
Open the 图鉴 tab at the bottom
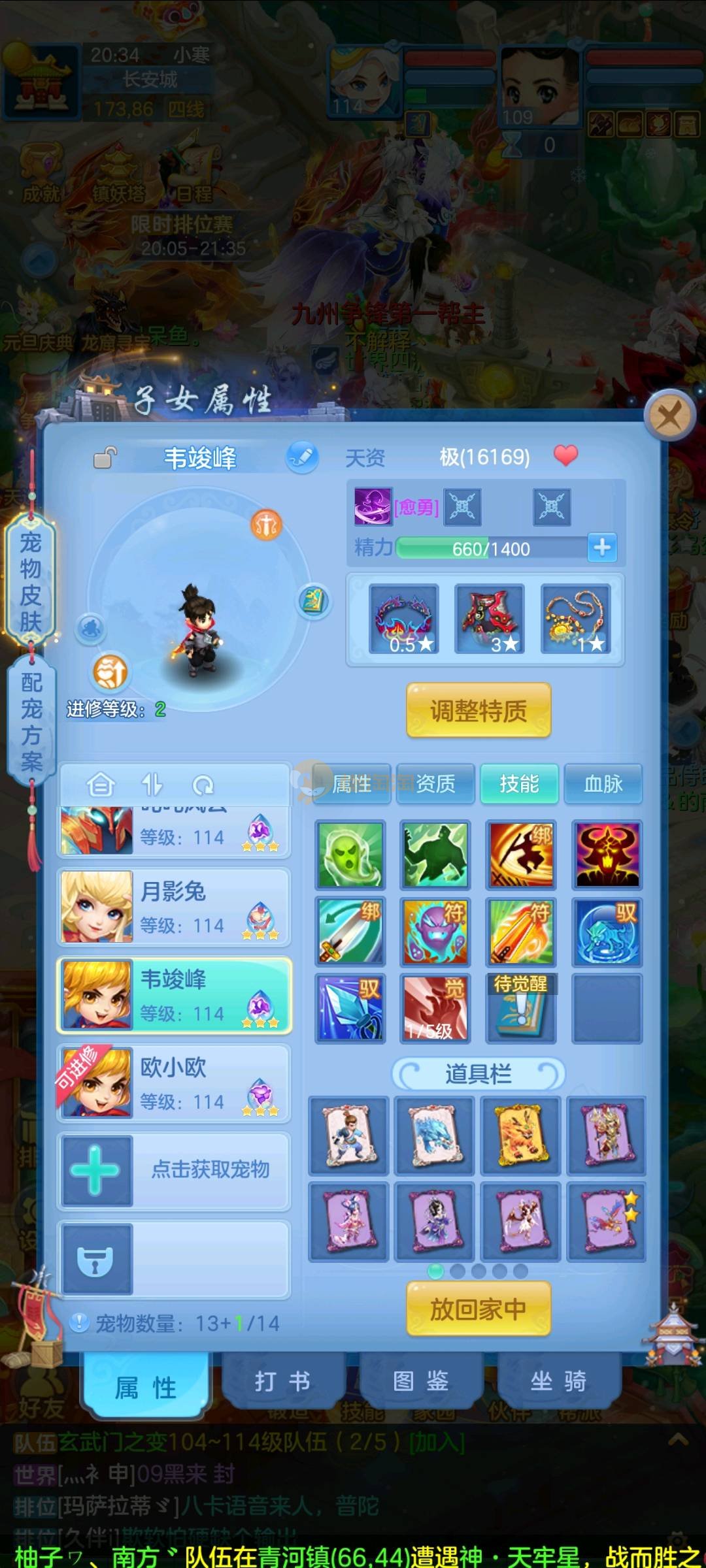tap(421, 1380)
